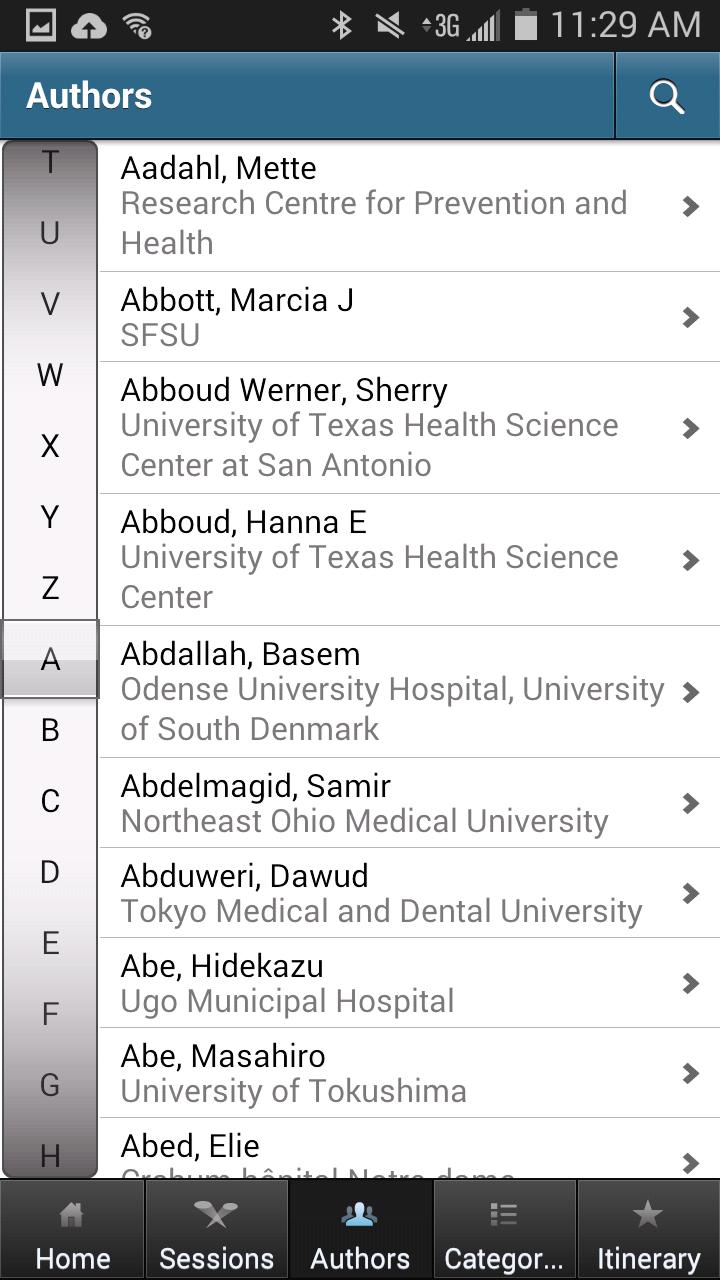Expand details for Abe, Hidekazu
Image resolution: width=720 pixels, height=1280 pixels.
coord(400,983)
